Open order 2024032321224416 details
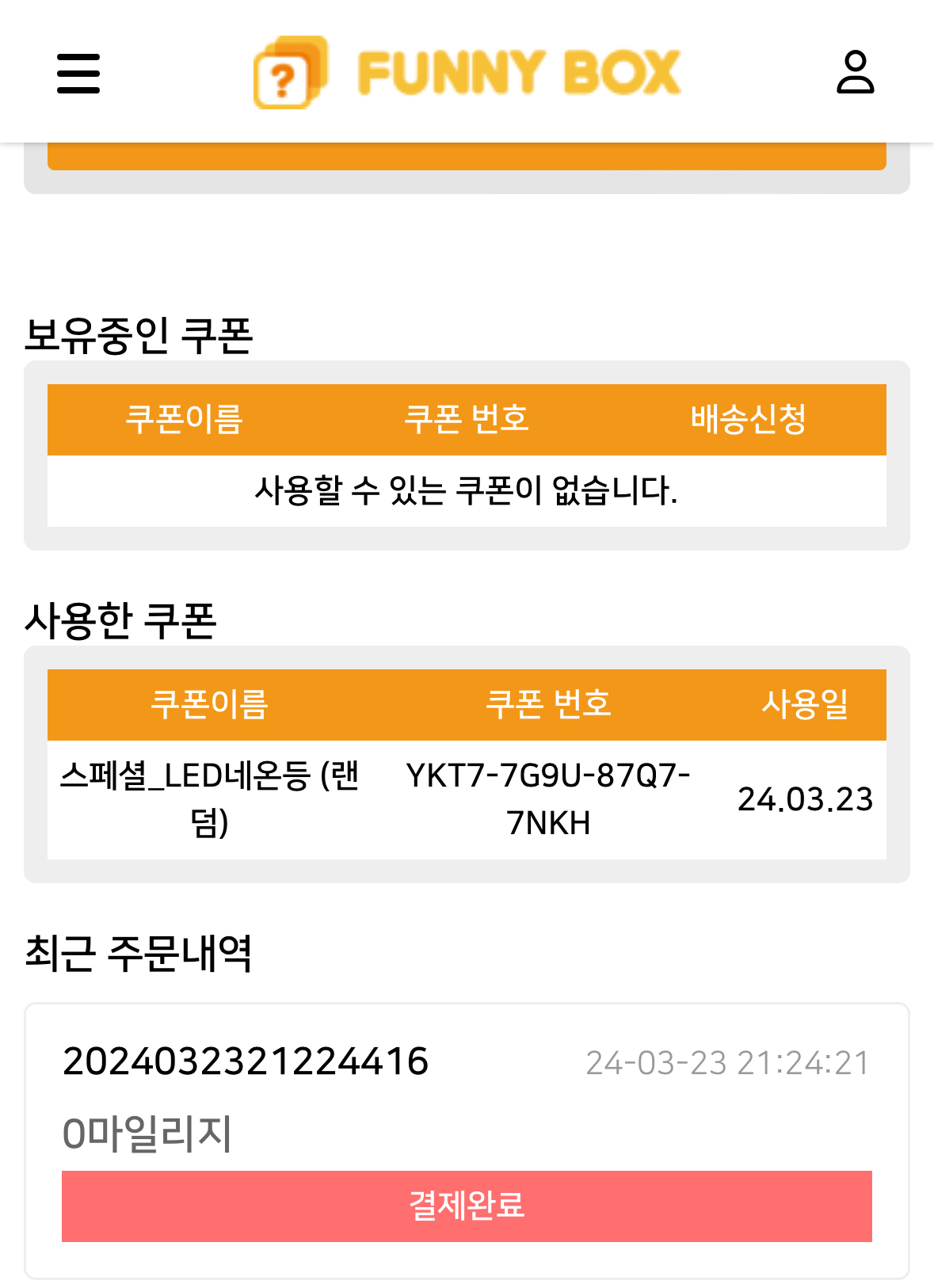The width and height of the screenshot is (934, 1288). pos(246,1061)
